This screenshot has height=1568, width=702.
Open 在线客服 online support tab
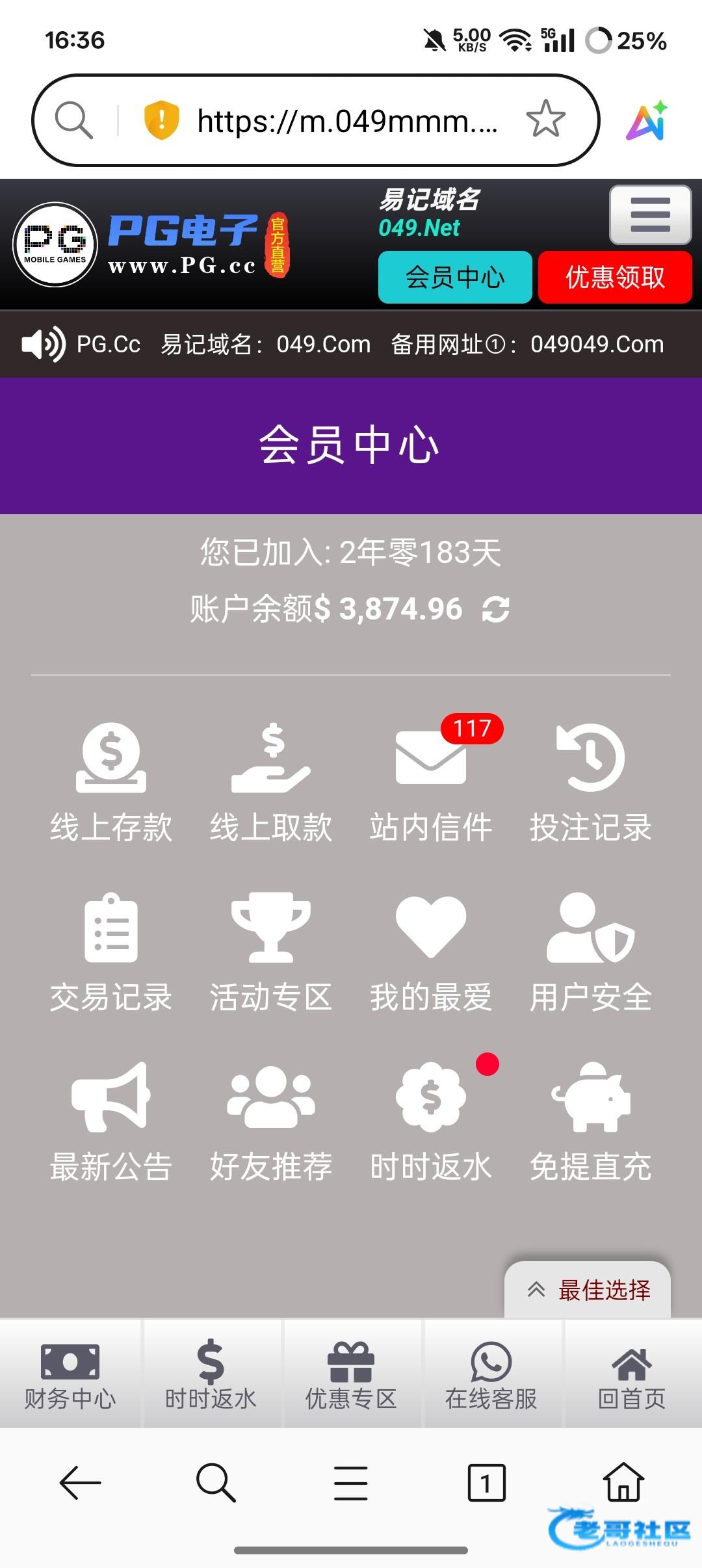pyautogui.click(x=491, y=1374)
